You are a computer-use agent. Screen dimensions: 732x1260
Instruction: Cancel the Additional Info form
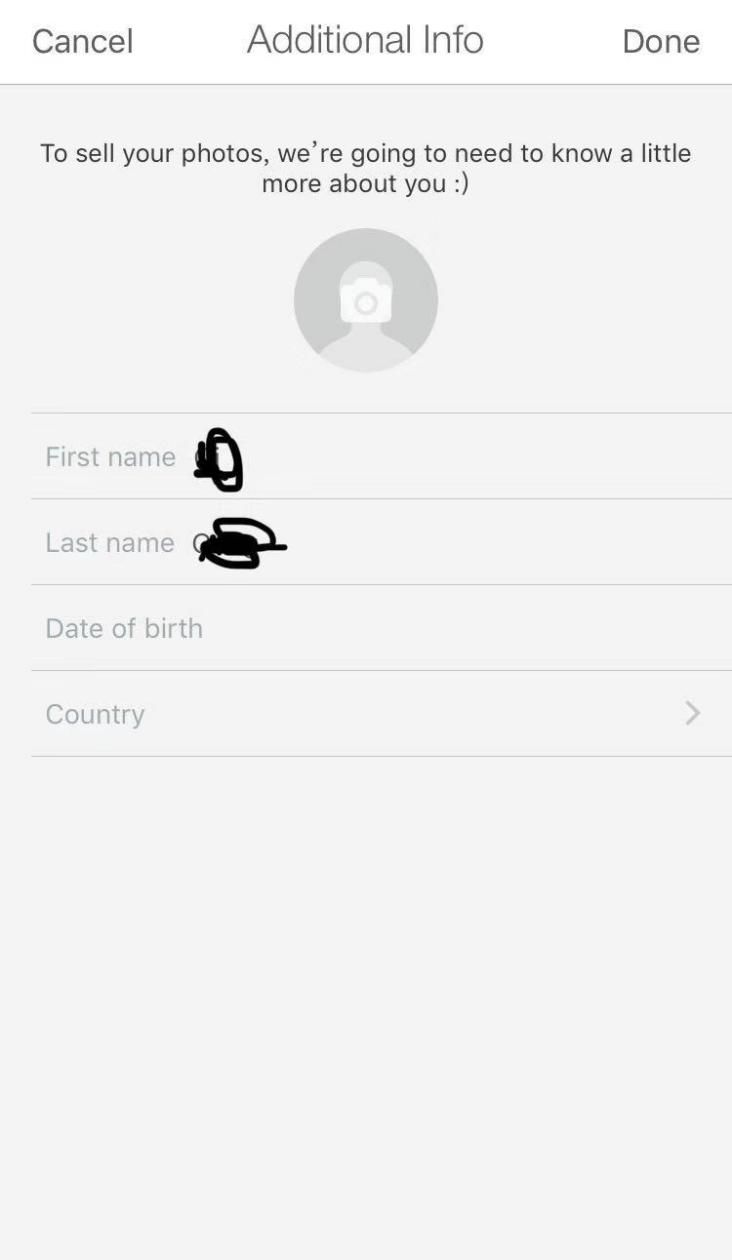click(x=82, y=41)
